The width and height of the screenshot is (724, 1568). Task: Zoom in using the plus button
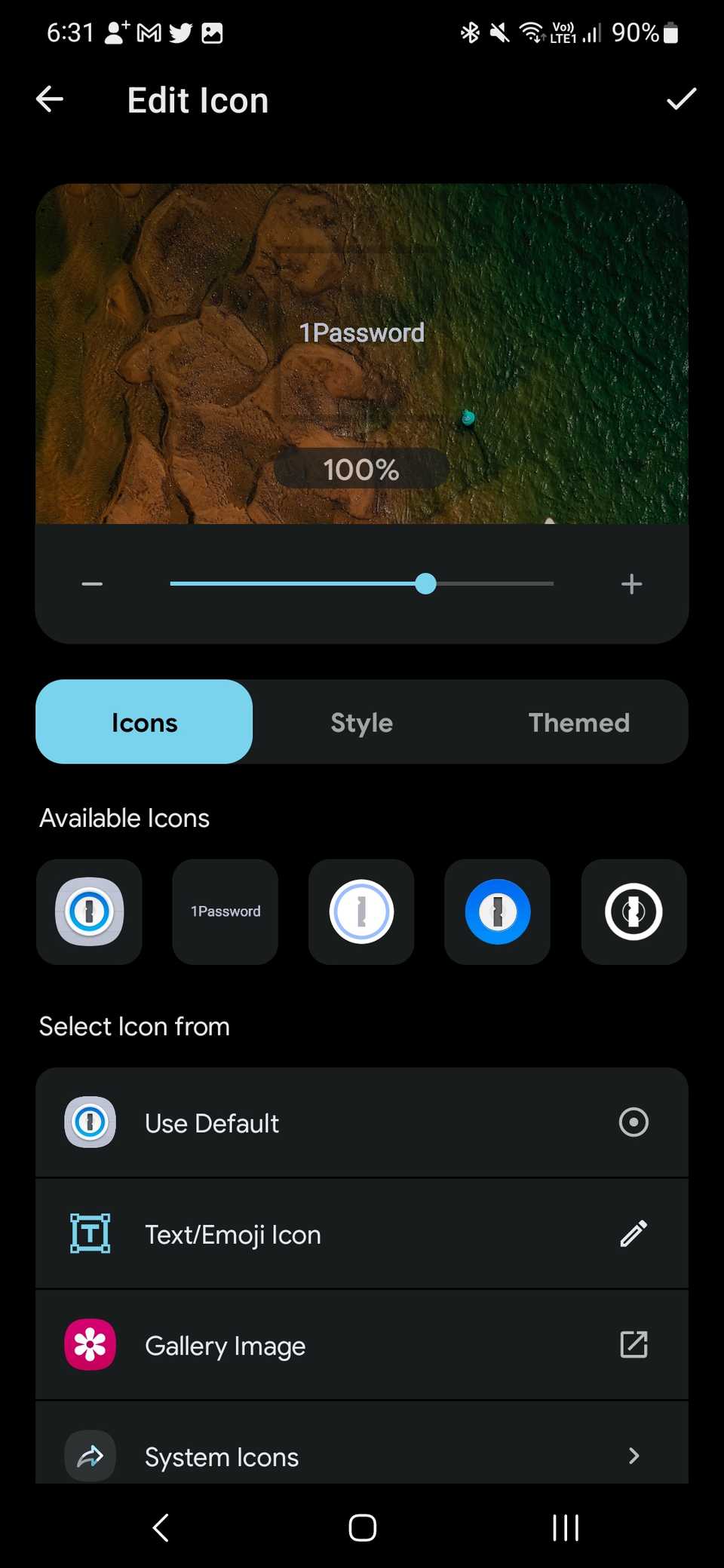[632, 583]
